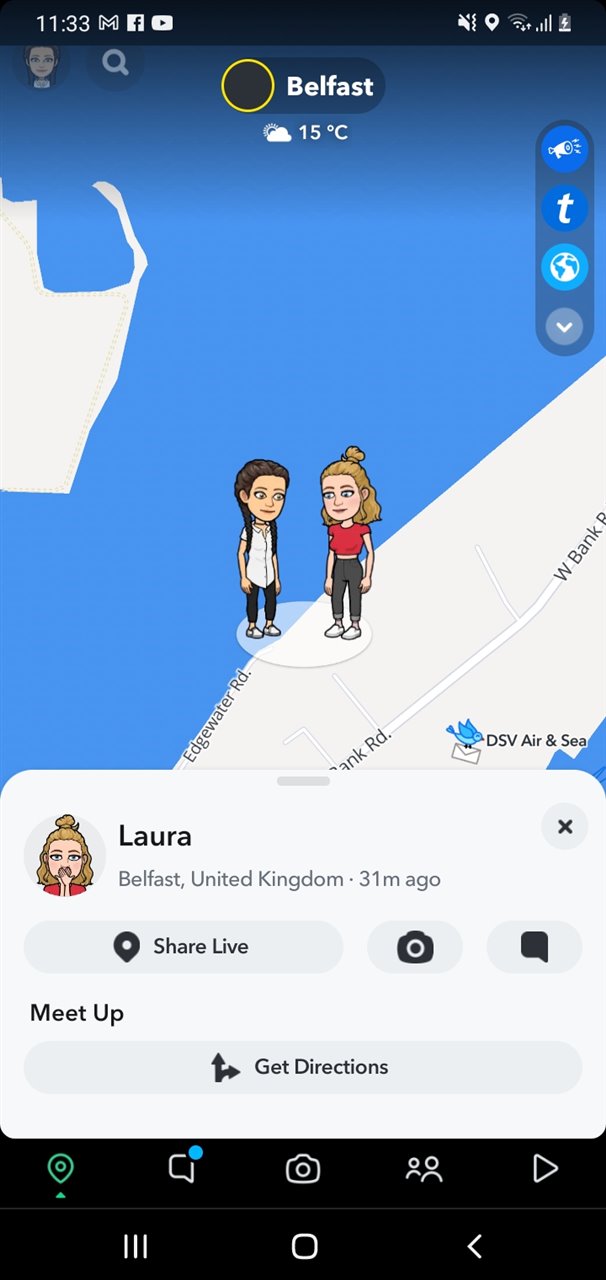Open chat with Laura
The height and width of the screenshot is (1280, 606).
[534, 947]
